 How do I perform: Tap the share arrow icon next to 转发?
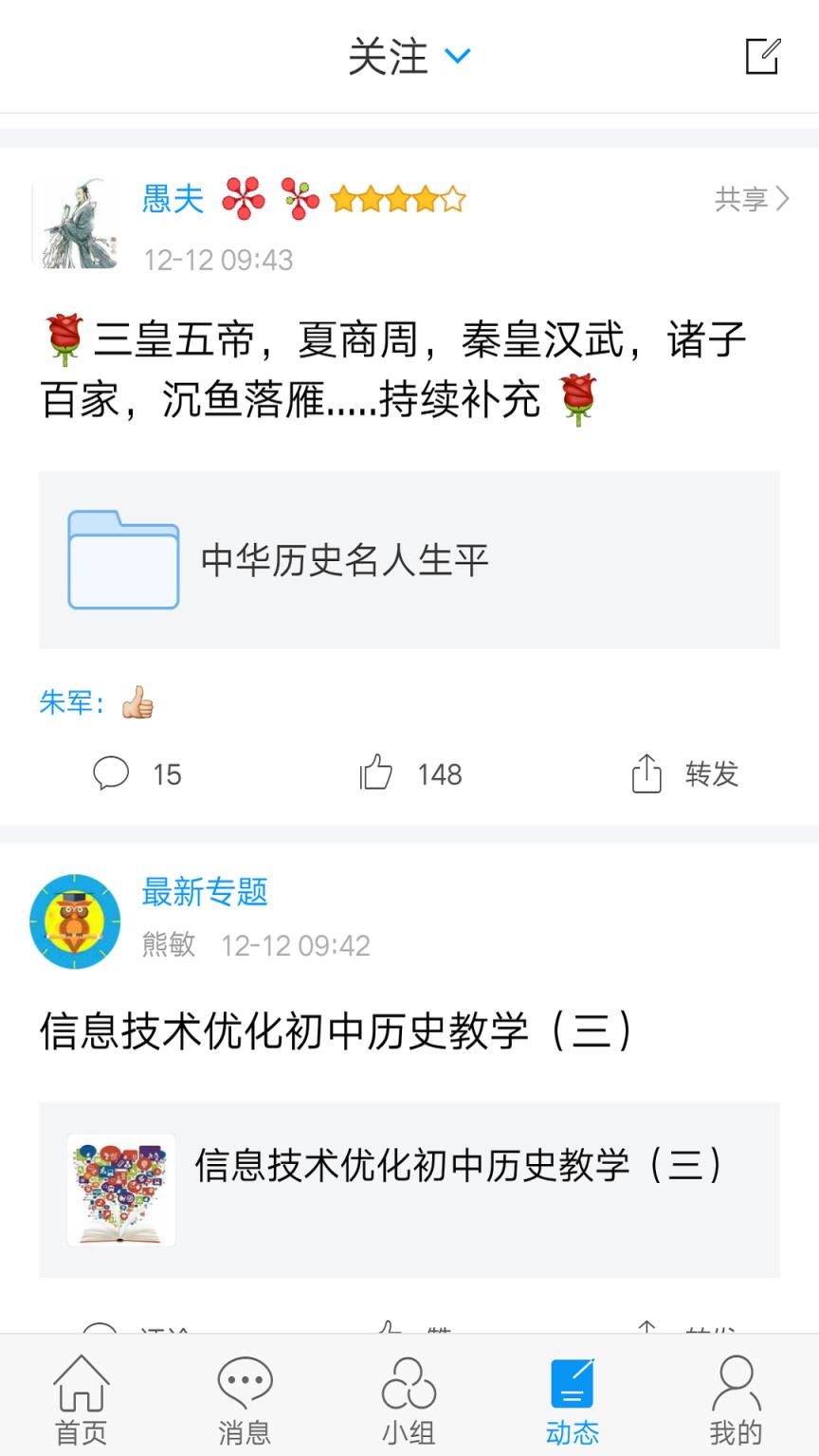click(647, 773)
